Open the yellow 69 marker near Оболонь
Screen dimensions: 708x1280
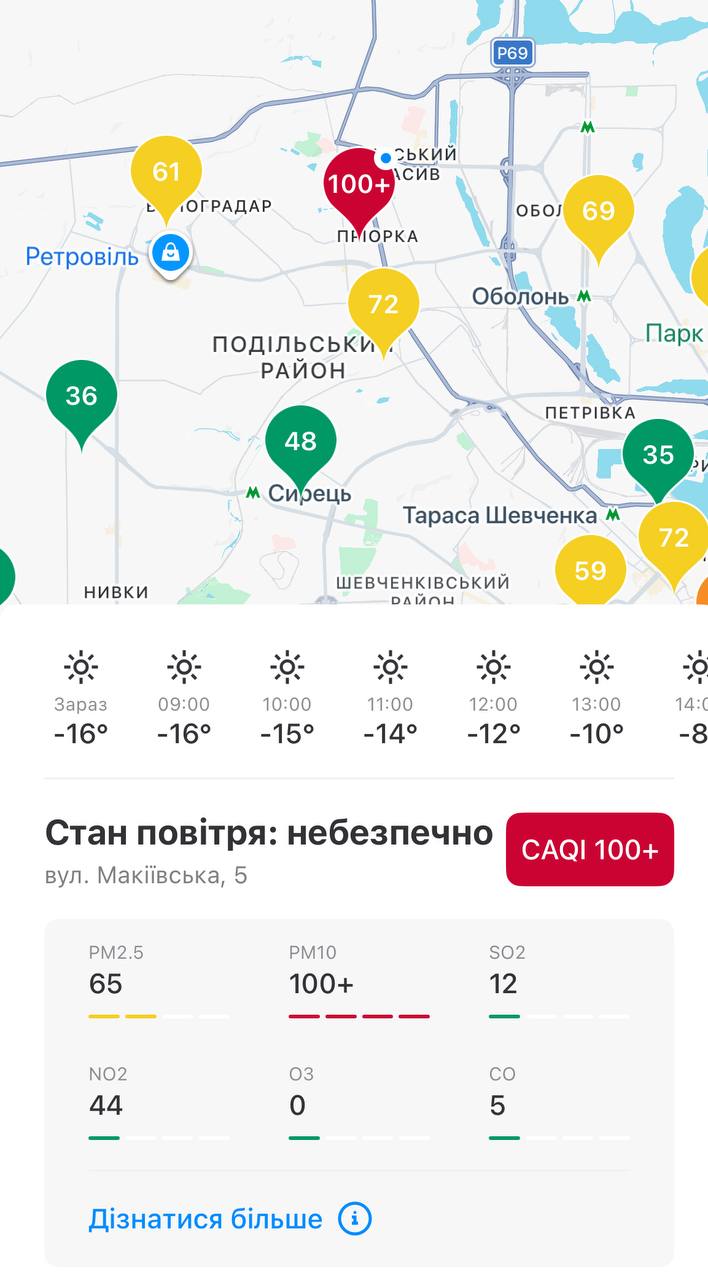pos(598,212)
